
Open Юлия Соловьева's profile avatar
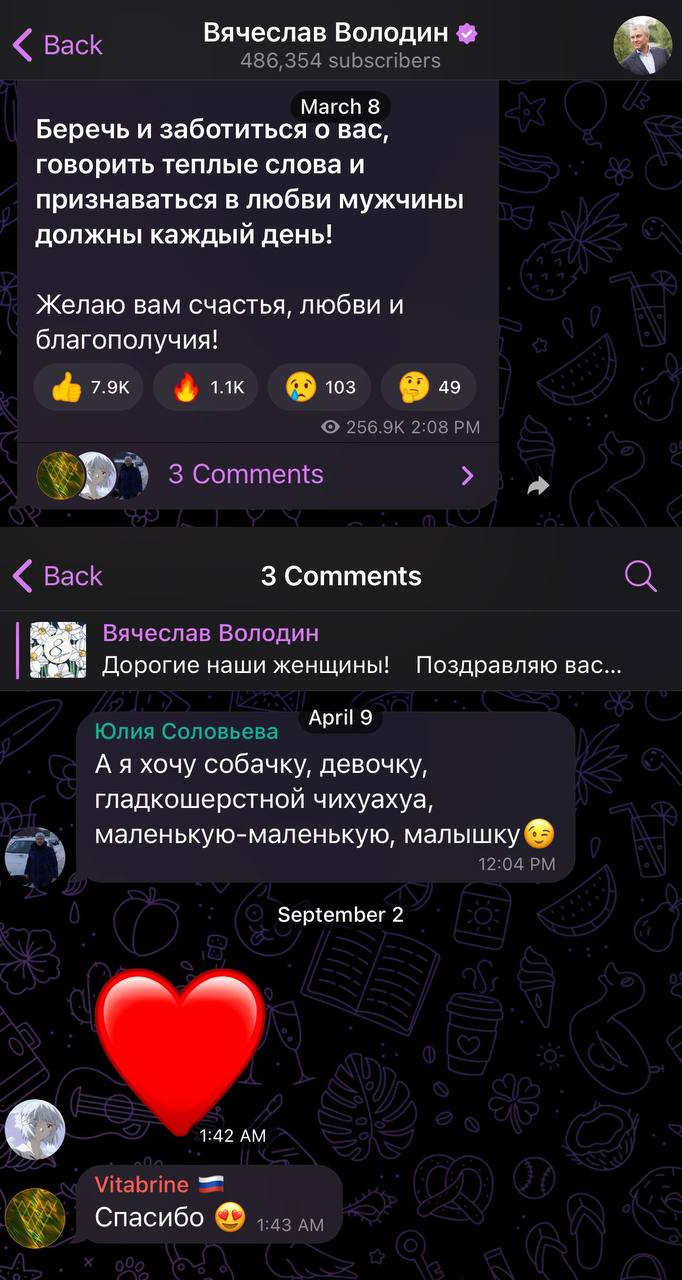[35, 858]
